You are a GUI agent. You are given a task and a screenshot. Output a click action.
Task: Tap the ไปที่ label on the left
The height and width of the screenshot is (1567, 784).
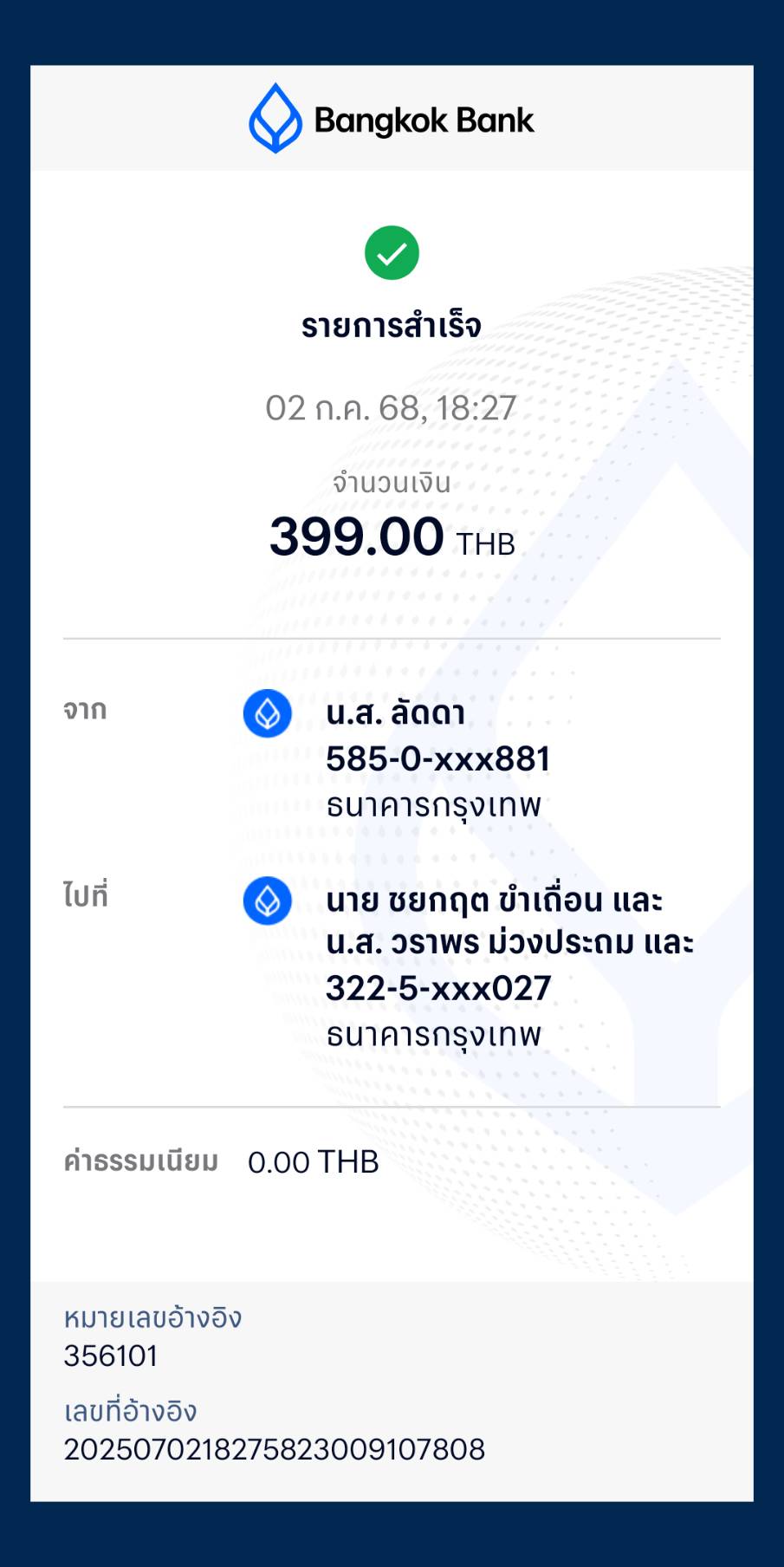click(85, 898)
